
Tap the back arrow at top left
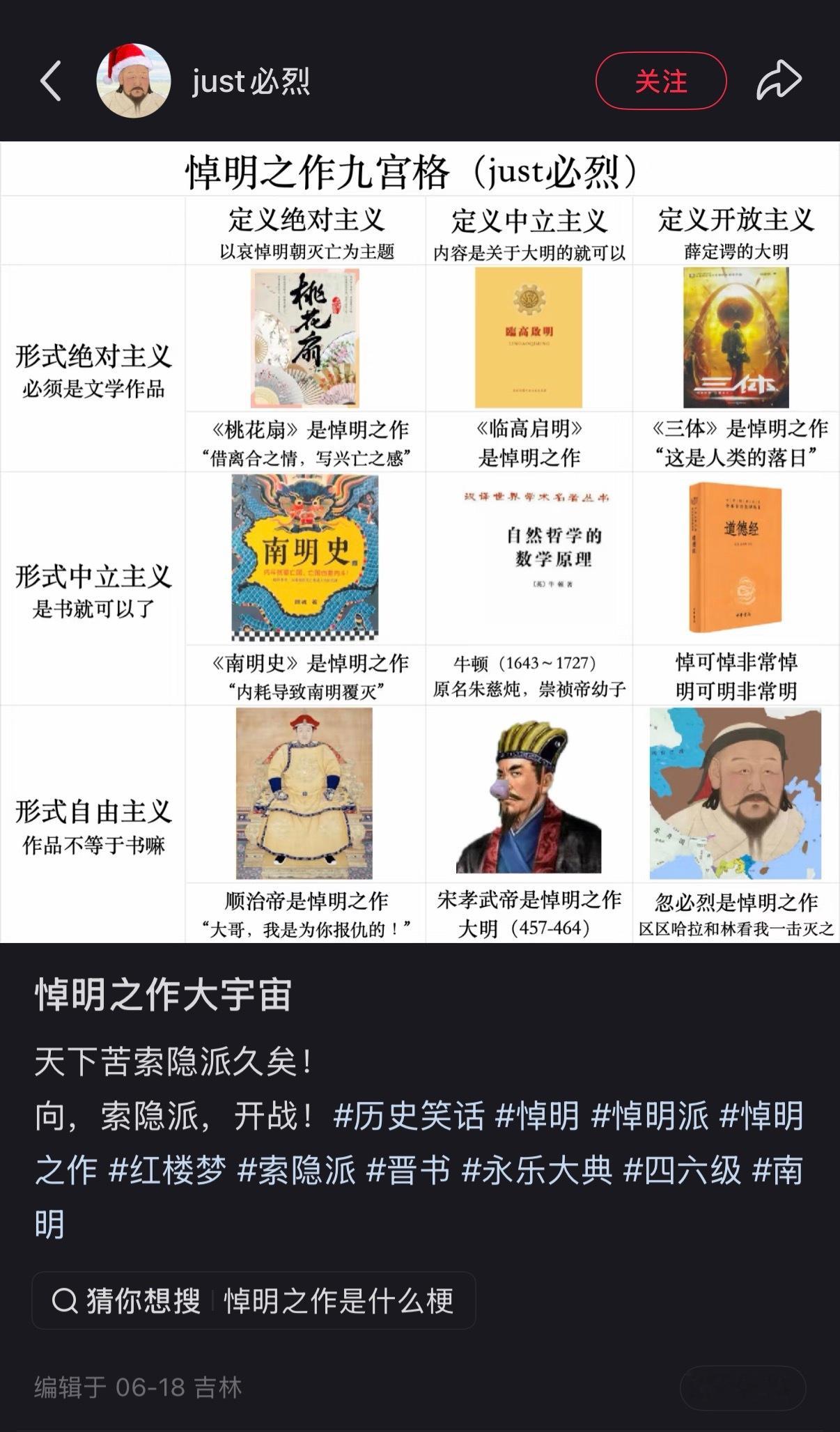point(49,81)
